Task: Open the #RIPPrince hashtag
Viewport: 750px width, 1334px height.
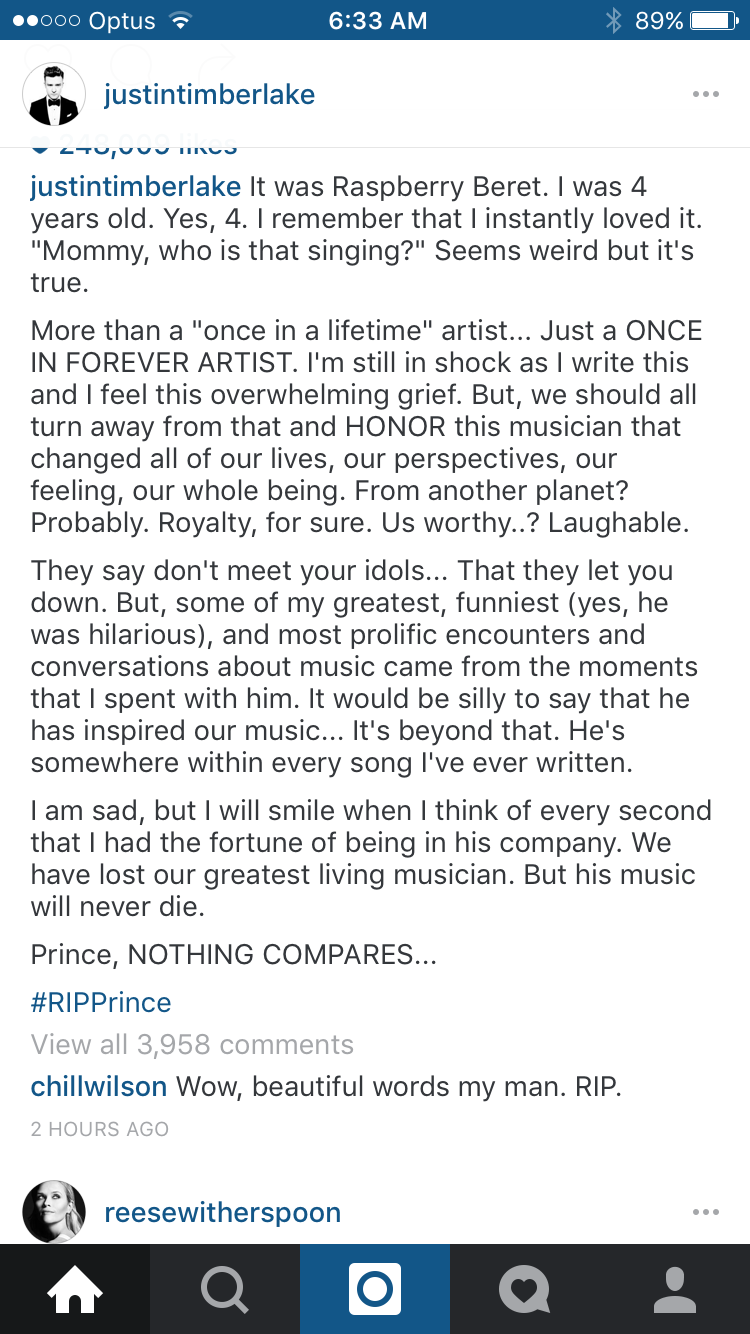Action: tap(101, 1002)
